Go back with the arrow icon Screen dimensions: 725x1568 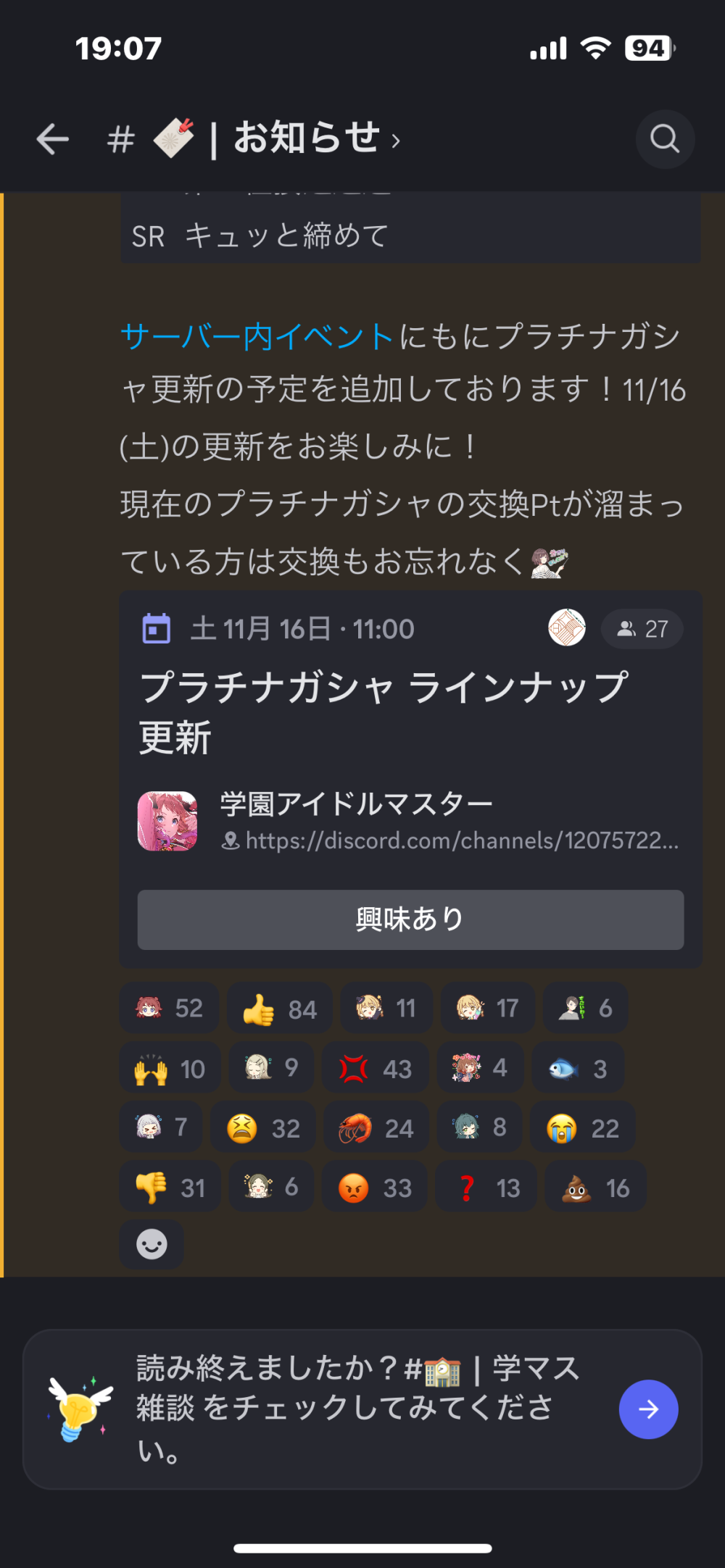click(x=53, y=139)
